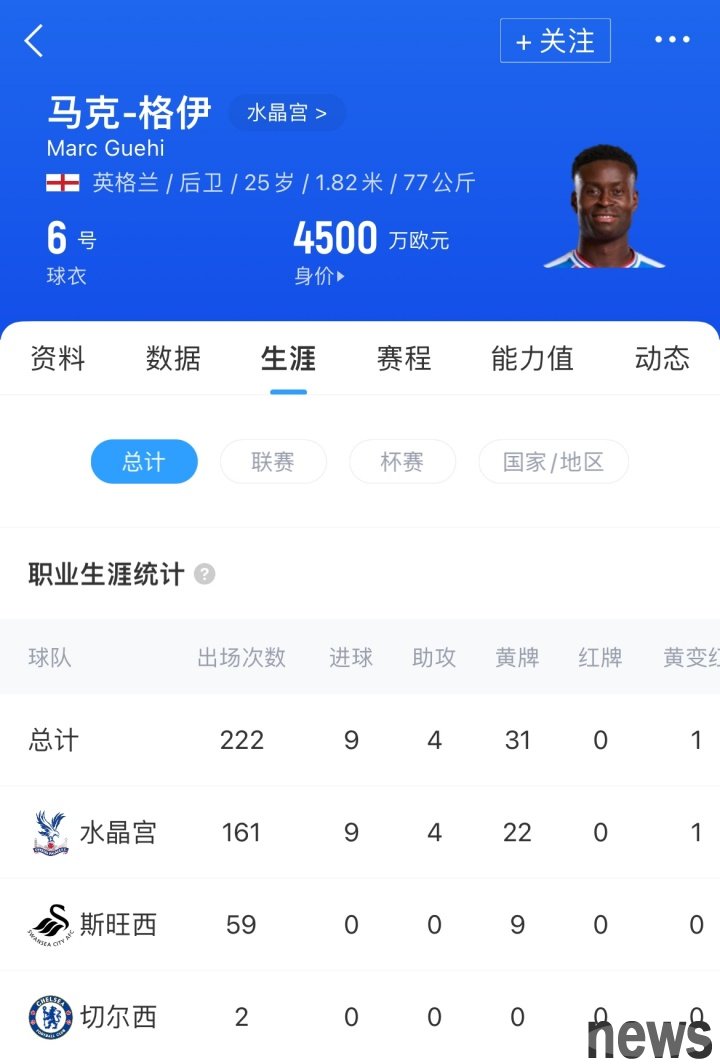Screen dimensions: 720x1064
Task: Open help icon beside 职业生涯统计
Action: point(205,574)
